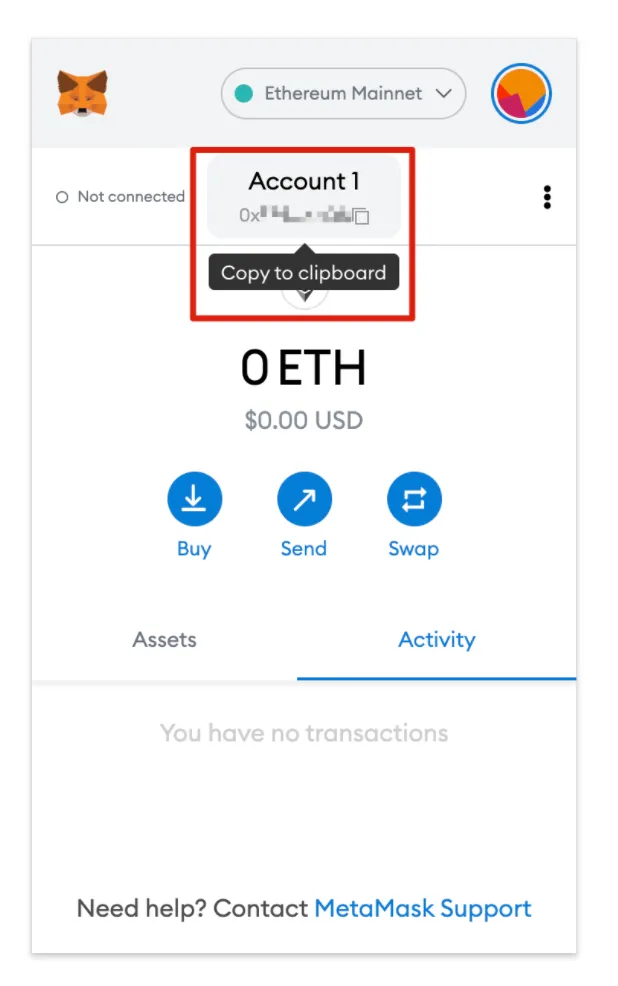Switch to the Assets tab
The width and height of the screenshot is (618, 986).
tap(165, 640)
